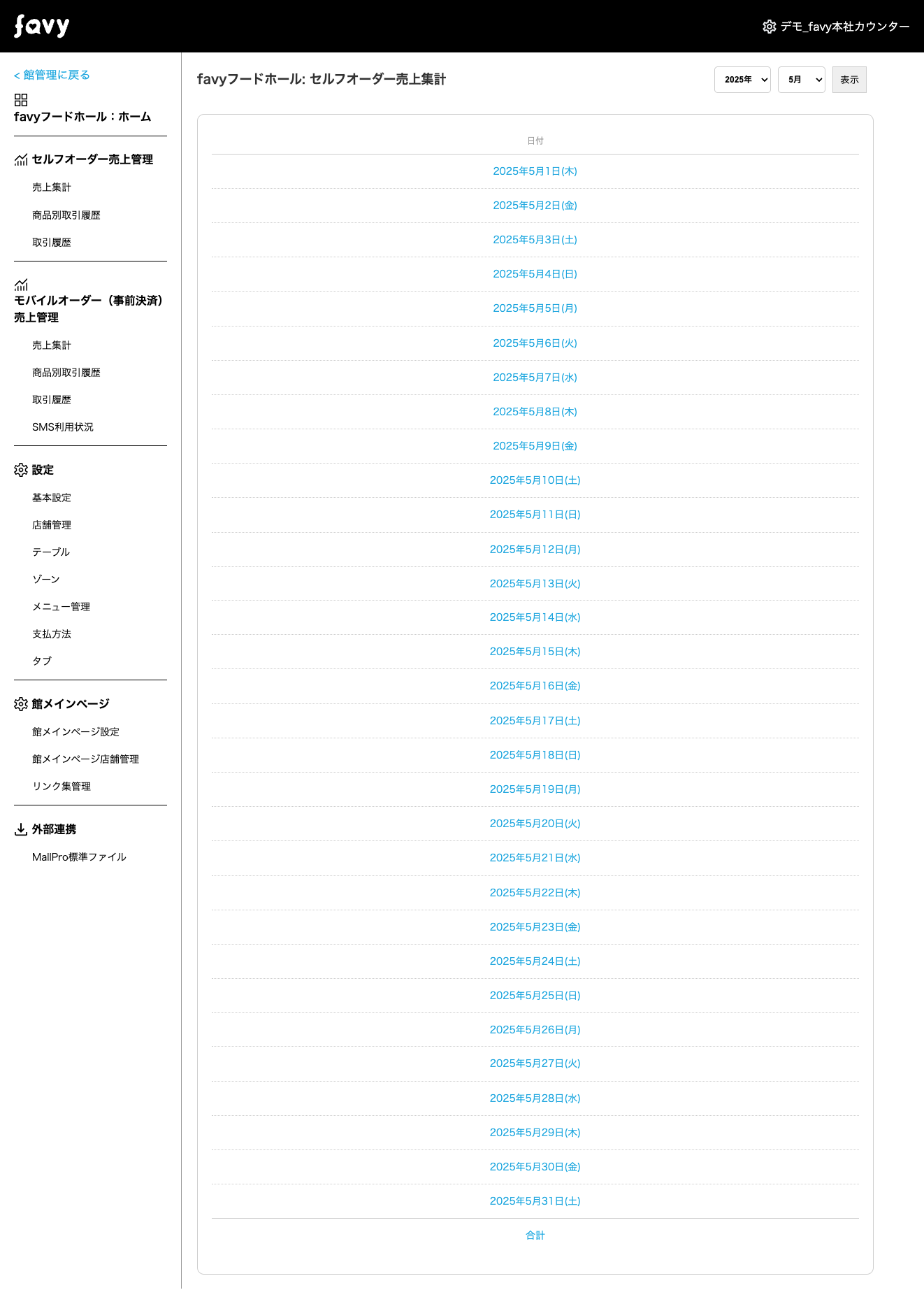
Task: Open sales for 2025年5月1日(木)
Action: [535, 171]
